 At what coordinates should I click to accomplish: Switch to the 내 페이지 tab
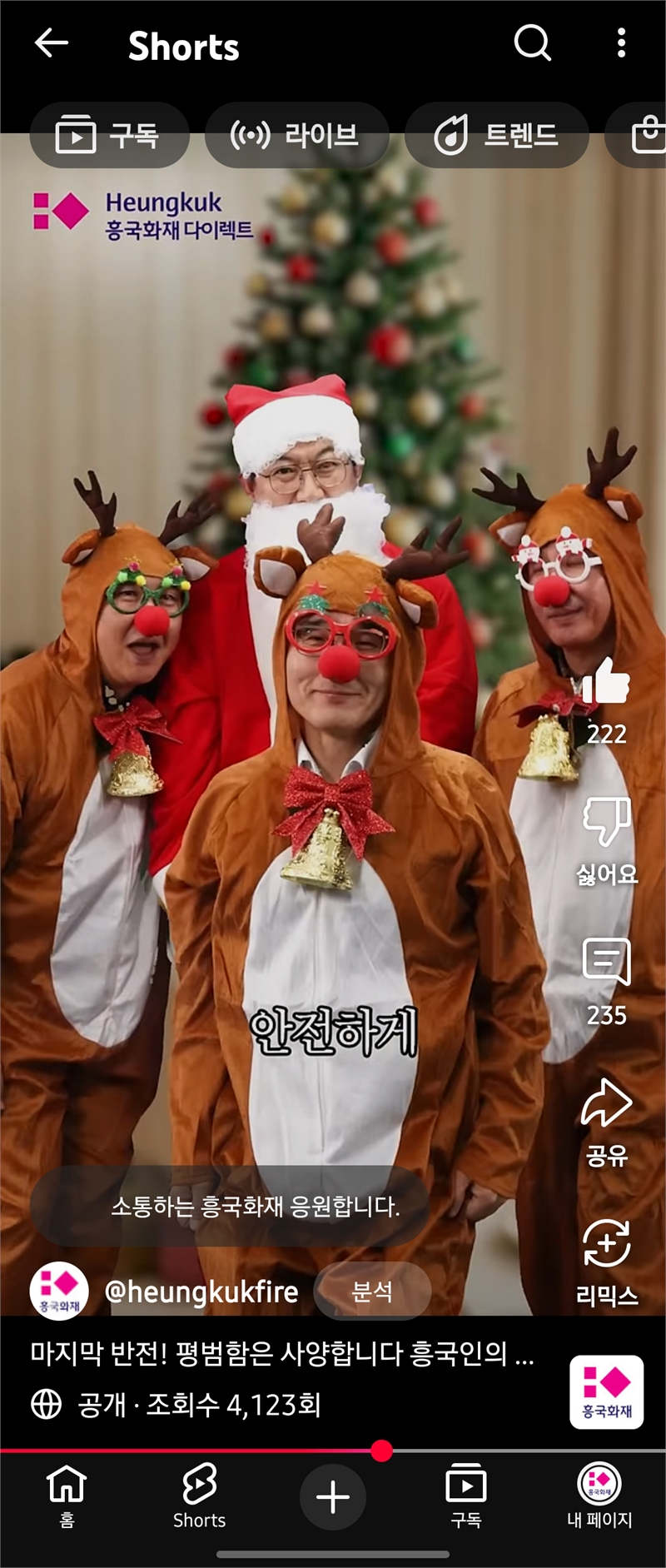(599, 1496)
